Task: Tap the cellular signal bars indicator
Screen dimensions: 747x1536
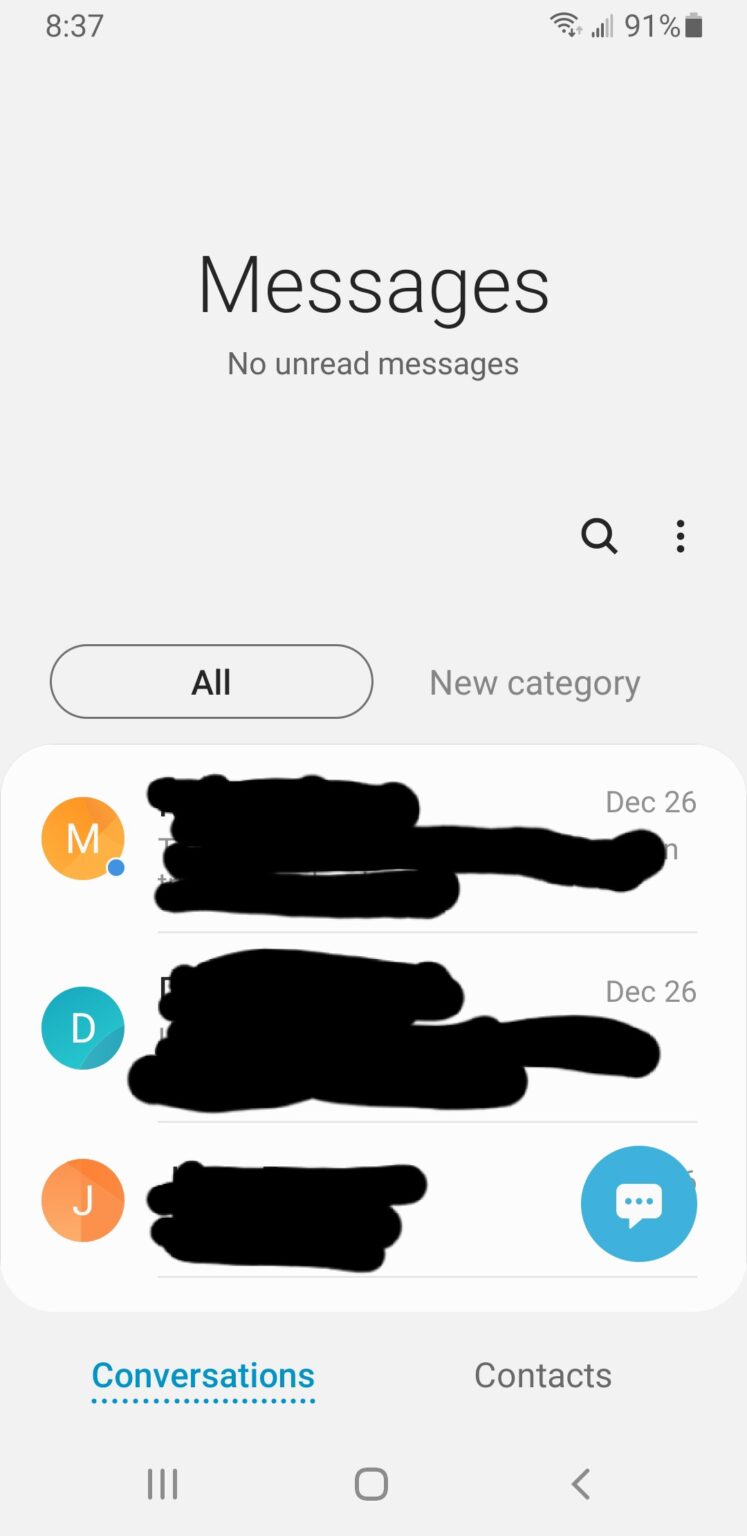Action: [x=602, y=25]
